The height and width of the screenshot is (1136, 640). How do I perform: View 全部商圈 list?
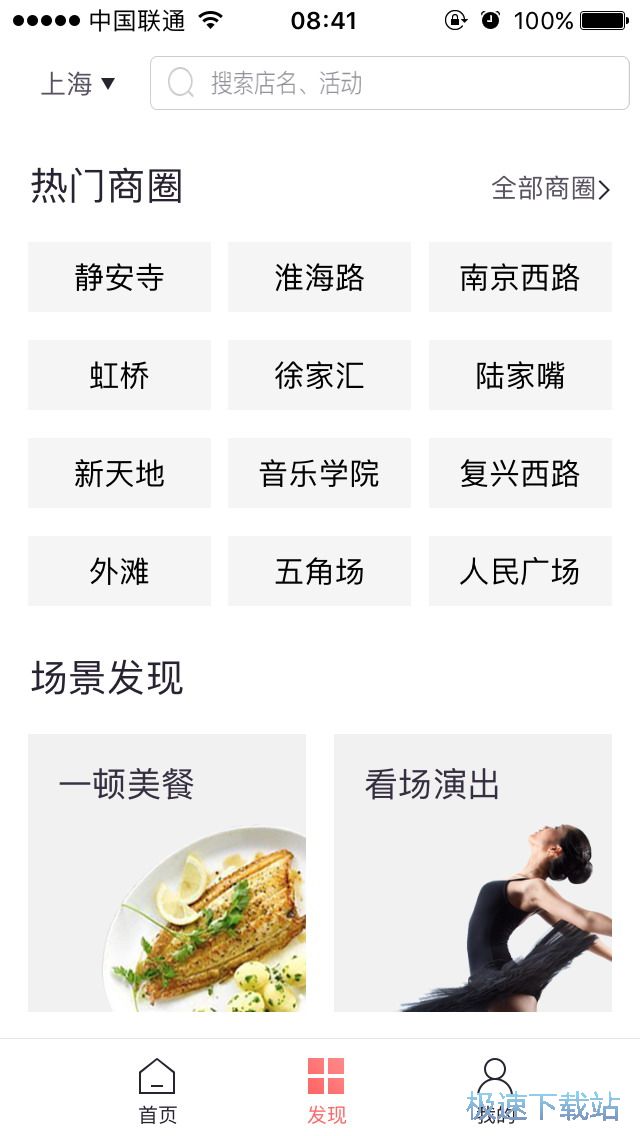click(550, 188)
